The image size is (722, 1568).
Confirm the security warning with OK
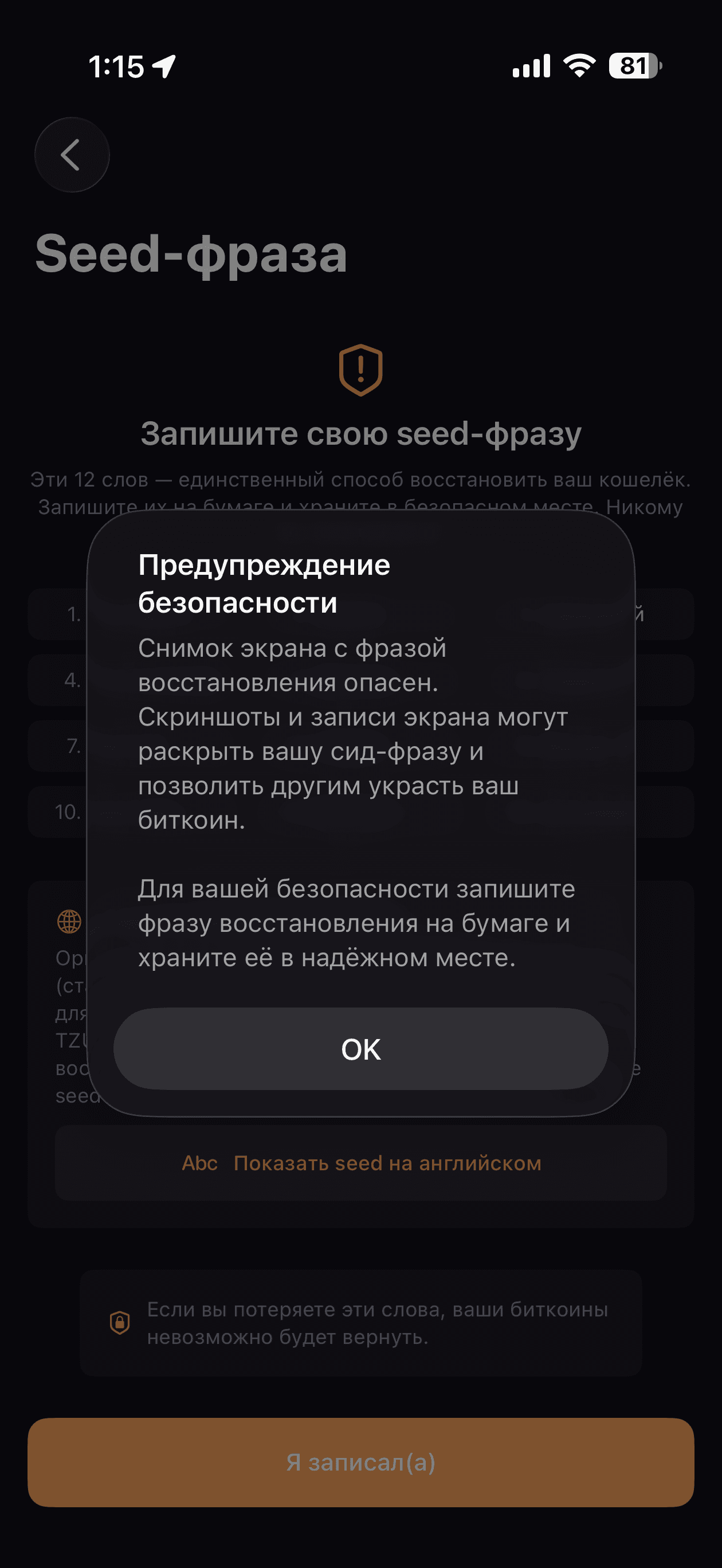click(360, 1049)
